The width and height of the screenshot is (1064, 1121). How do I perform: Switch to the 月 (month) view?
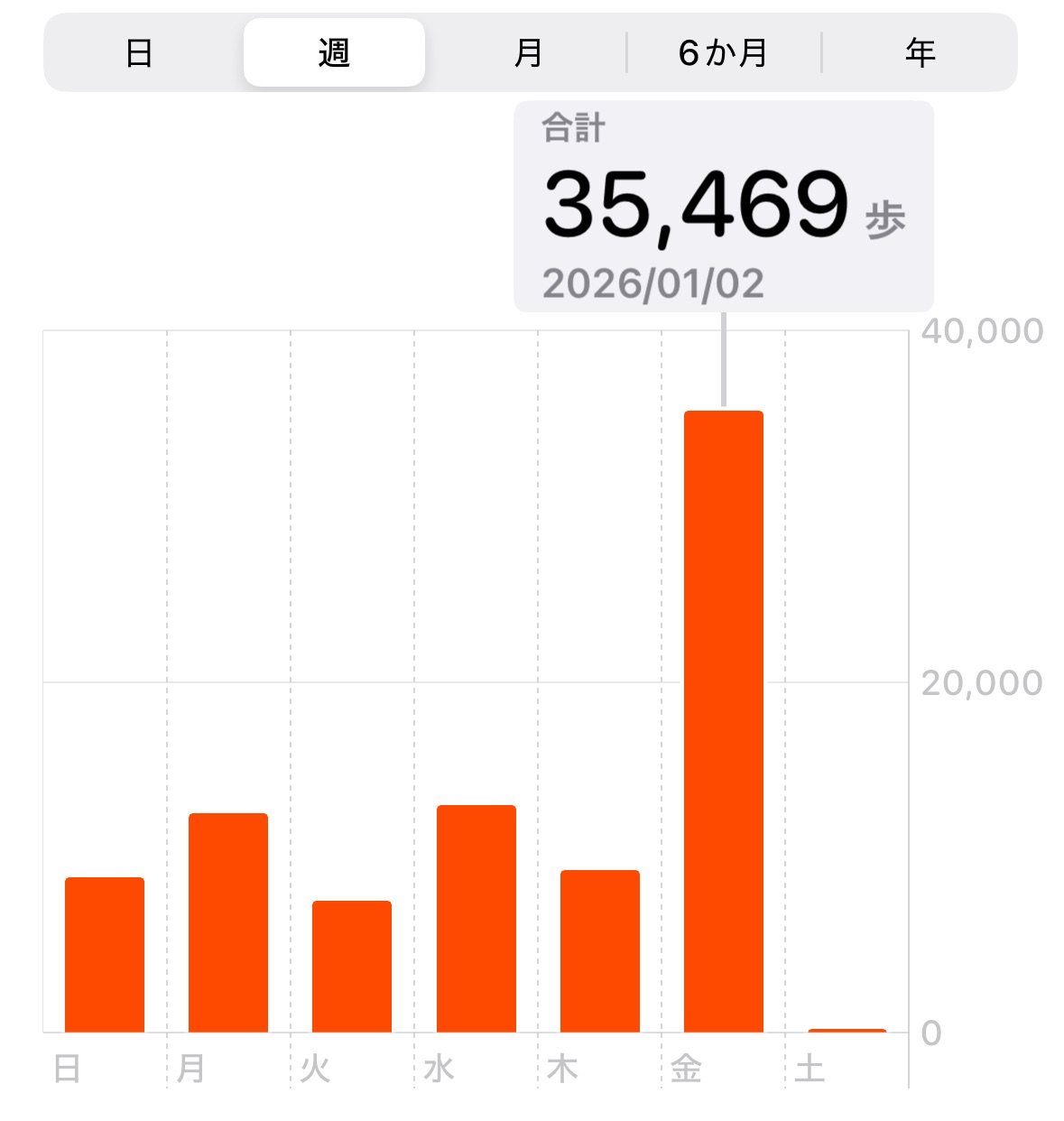coord(528,53)
